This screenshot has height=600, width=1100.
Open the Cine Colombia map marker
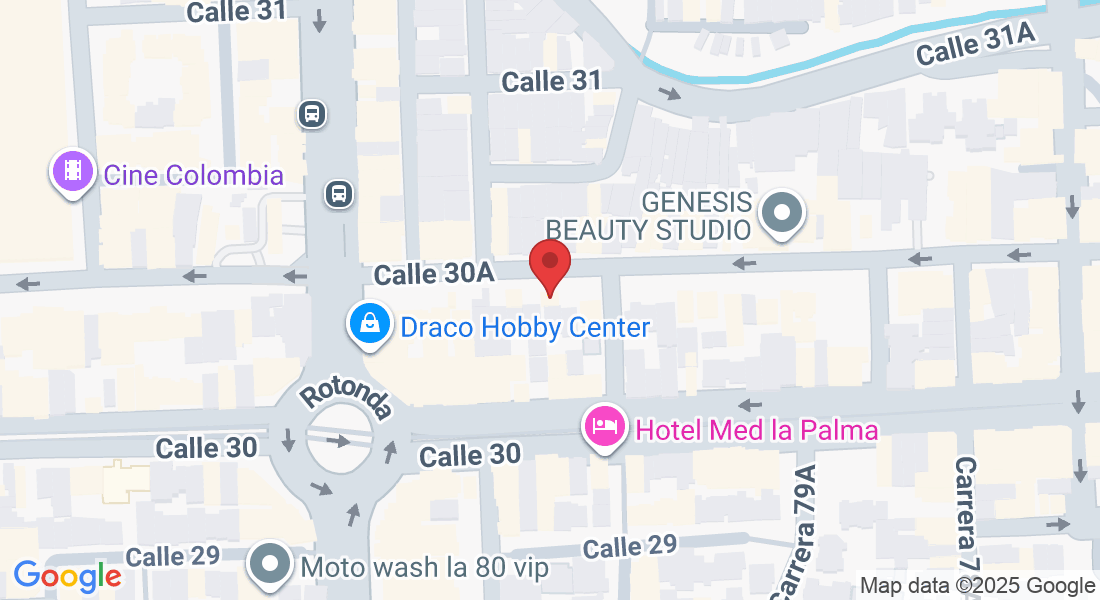coord(72,171)
